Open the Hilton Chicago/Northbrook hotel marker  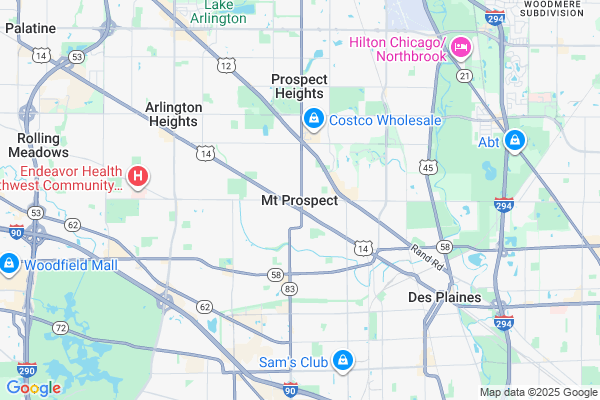461,47
